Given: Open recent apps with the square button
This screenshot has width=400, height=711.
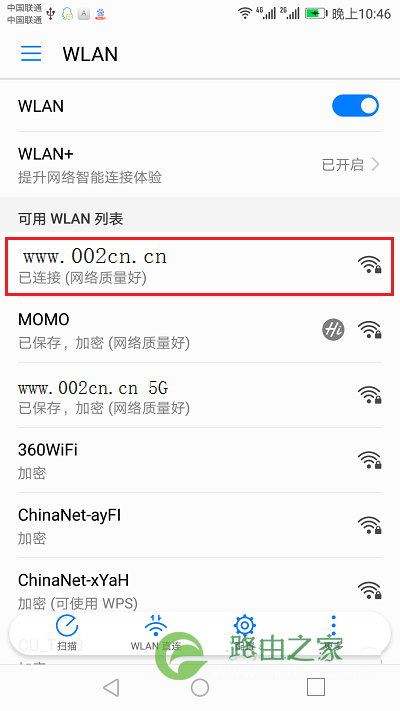Looking at the screenshot, I should [x=316, y=687].
